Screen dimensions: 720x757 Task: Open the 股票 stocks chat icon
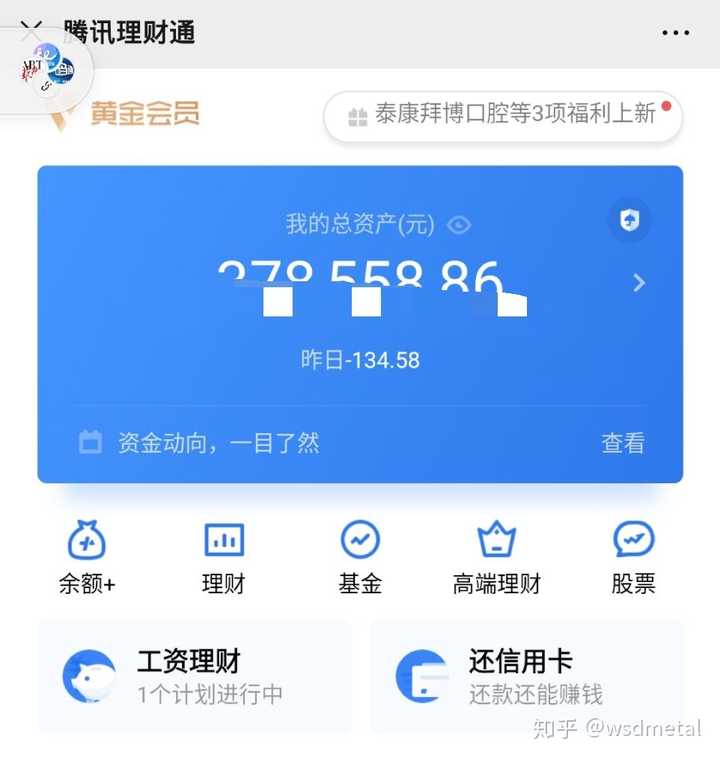click(632, 540)
